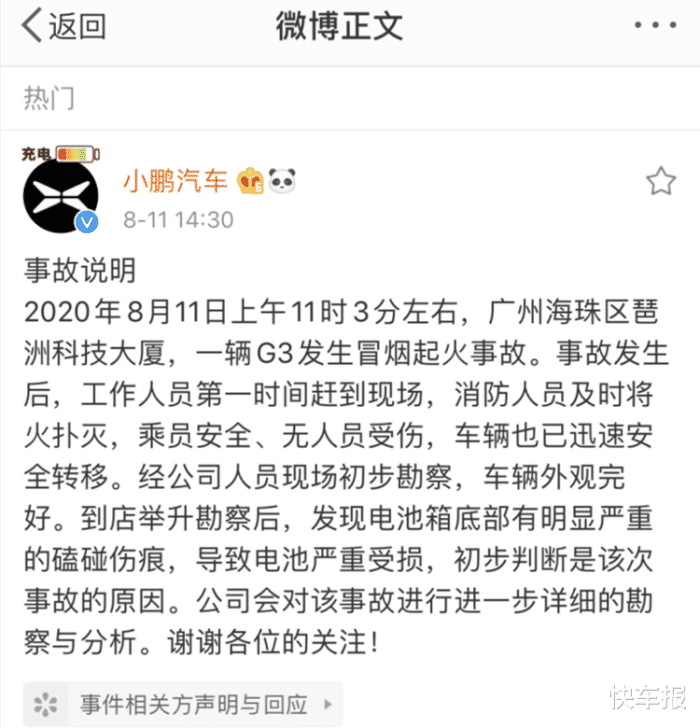The height and width of the screenshot is (728, 700).
Task: Go back with the 返回 button
Action: coord(63,28)
